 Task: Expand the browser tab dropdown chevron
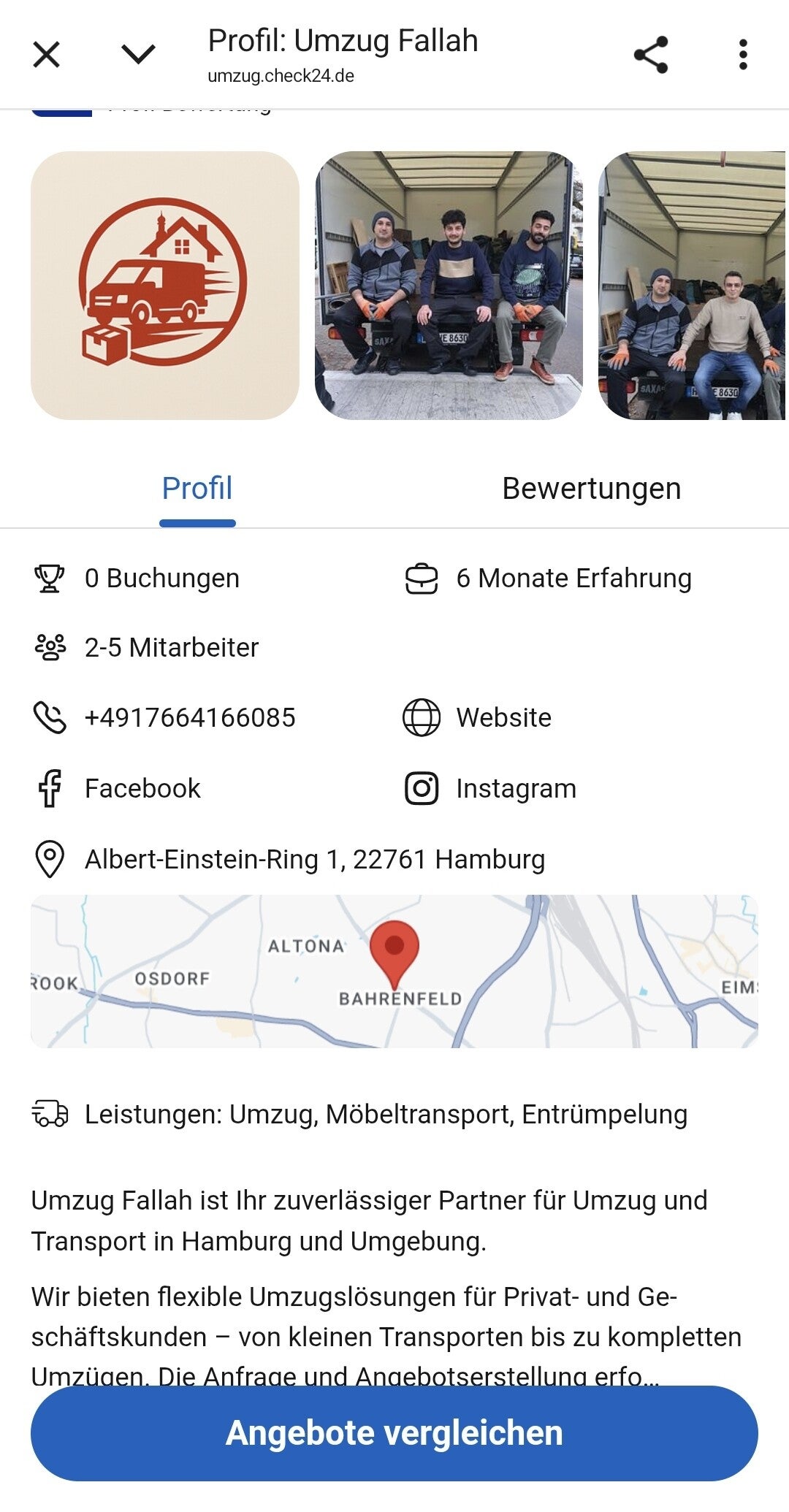coord(138,55)
